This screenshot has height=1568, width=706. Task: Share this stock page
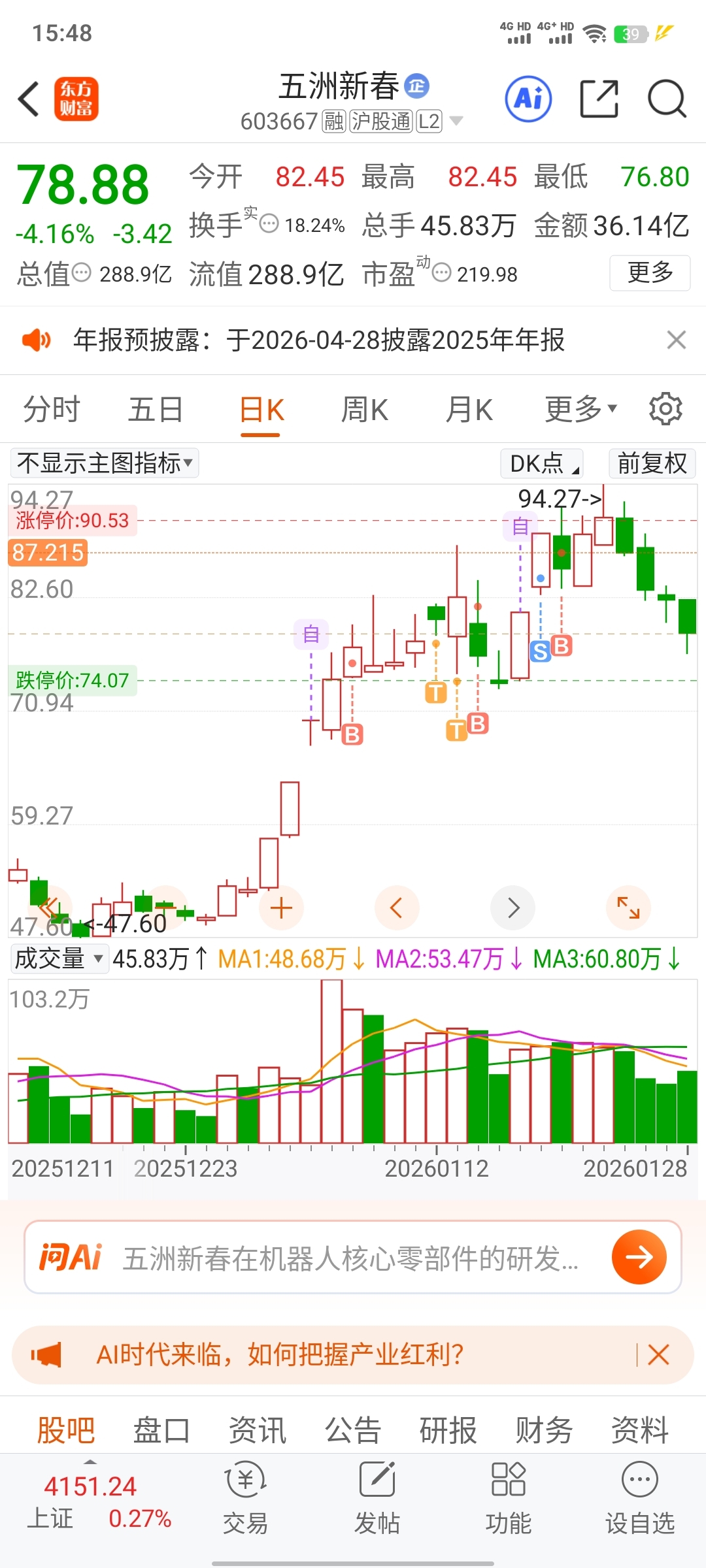(x=599, y=99)
